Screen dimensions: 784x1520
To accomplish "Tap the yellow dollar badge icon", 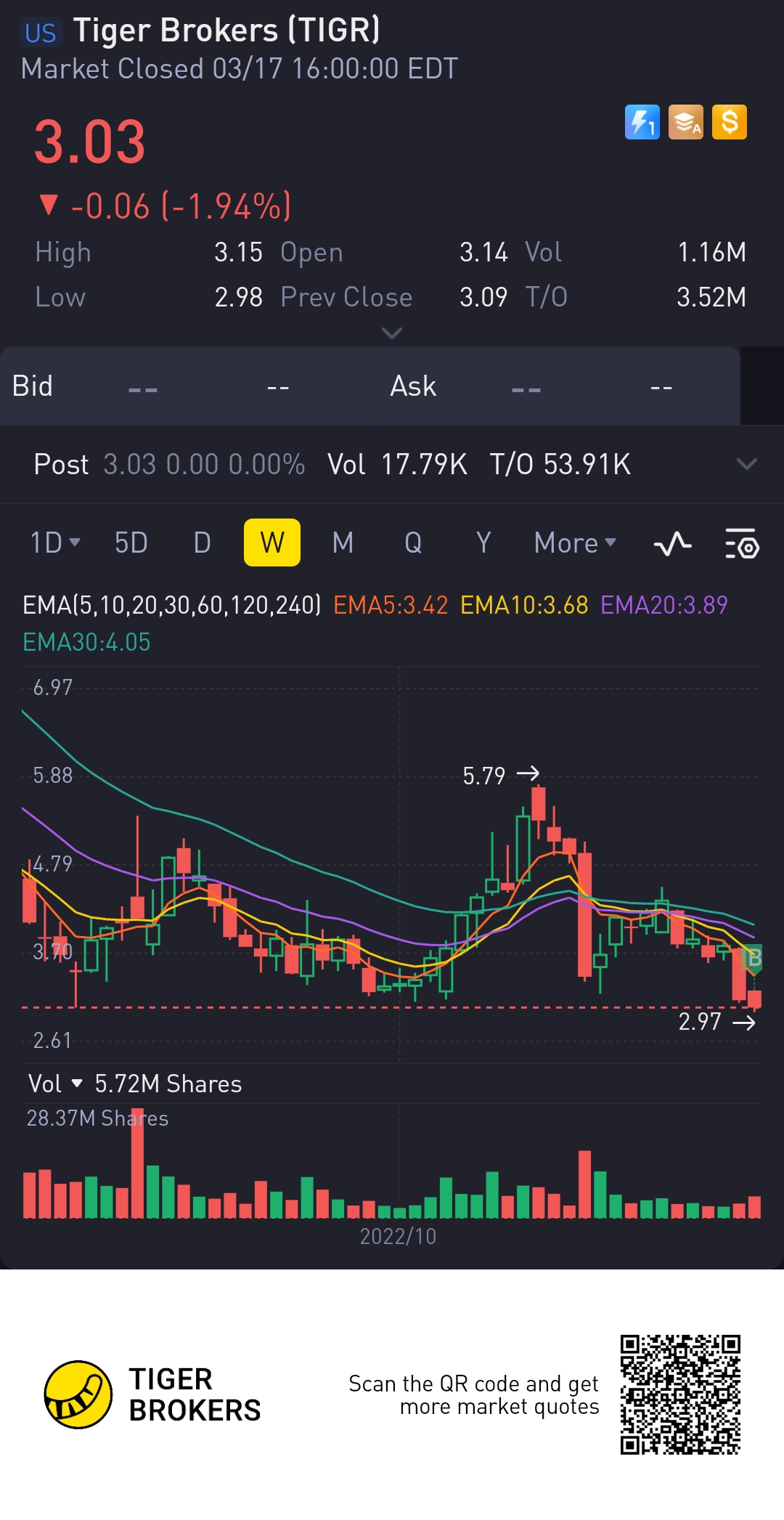I will (730, 122).
